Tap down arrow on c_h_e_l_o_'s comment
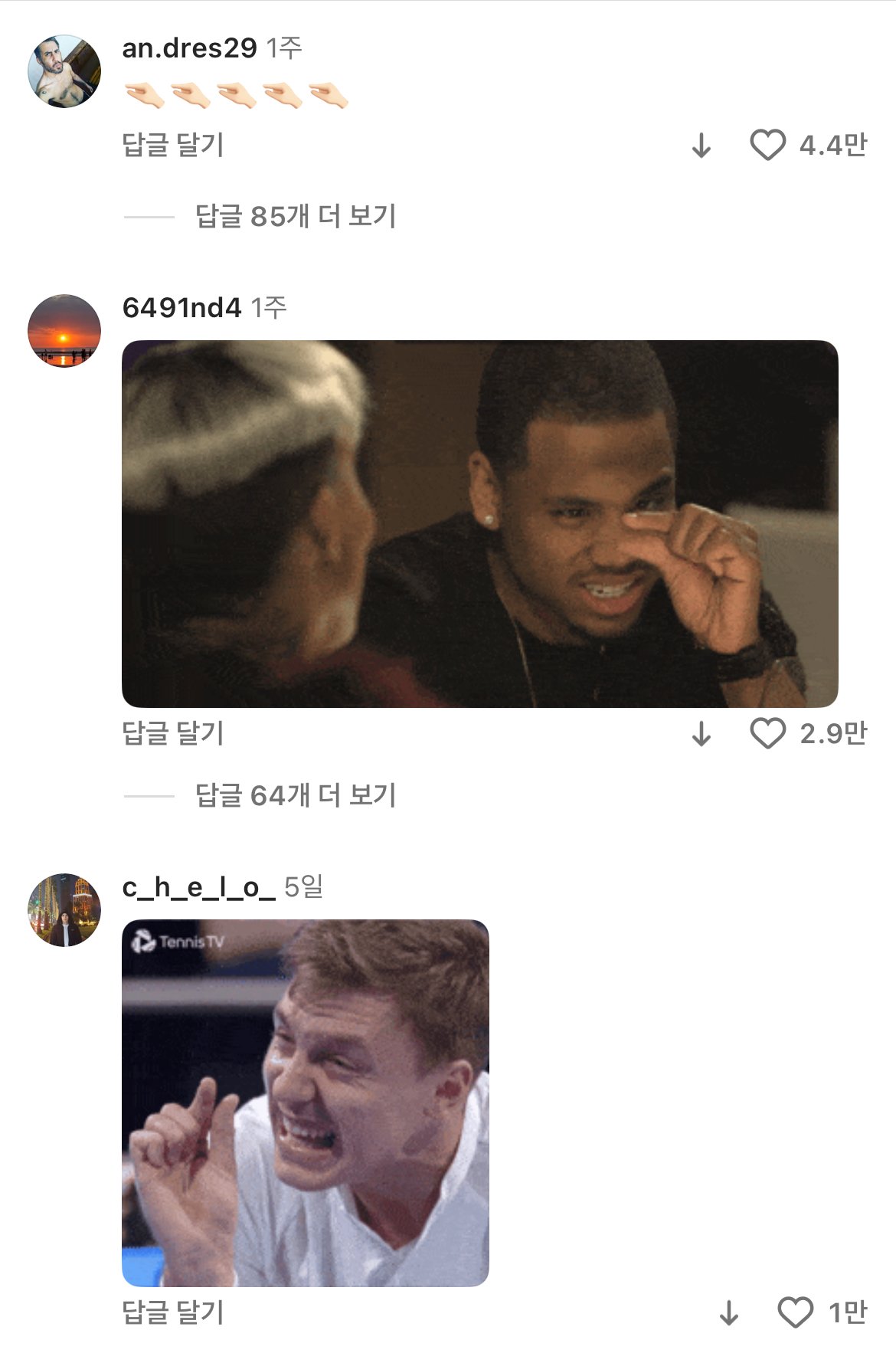 point(728,1313)
